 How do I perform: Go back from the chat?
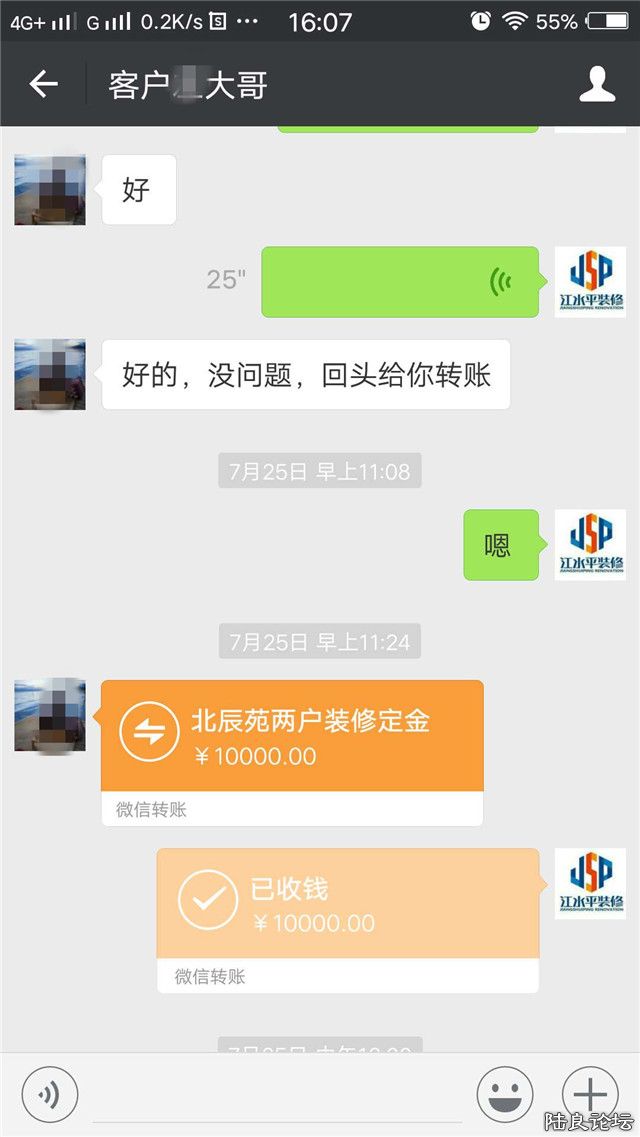click(x=43, y=85)
